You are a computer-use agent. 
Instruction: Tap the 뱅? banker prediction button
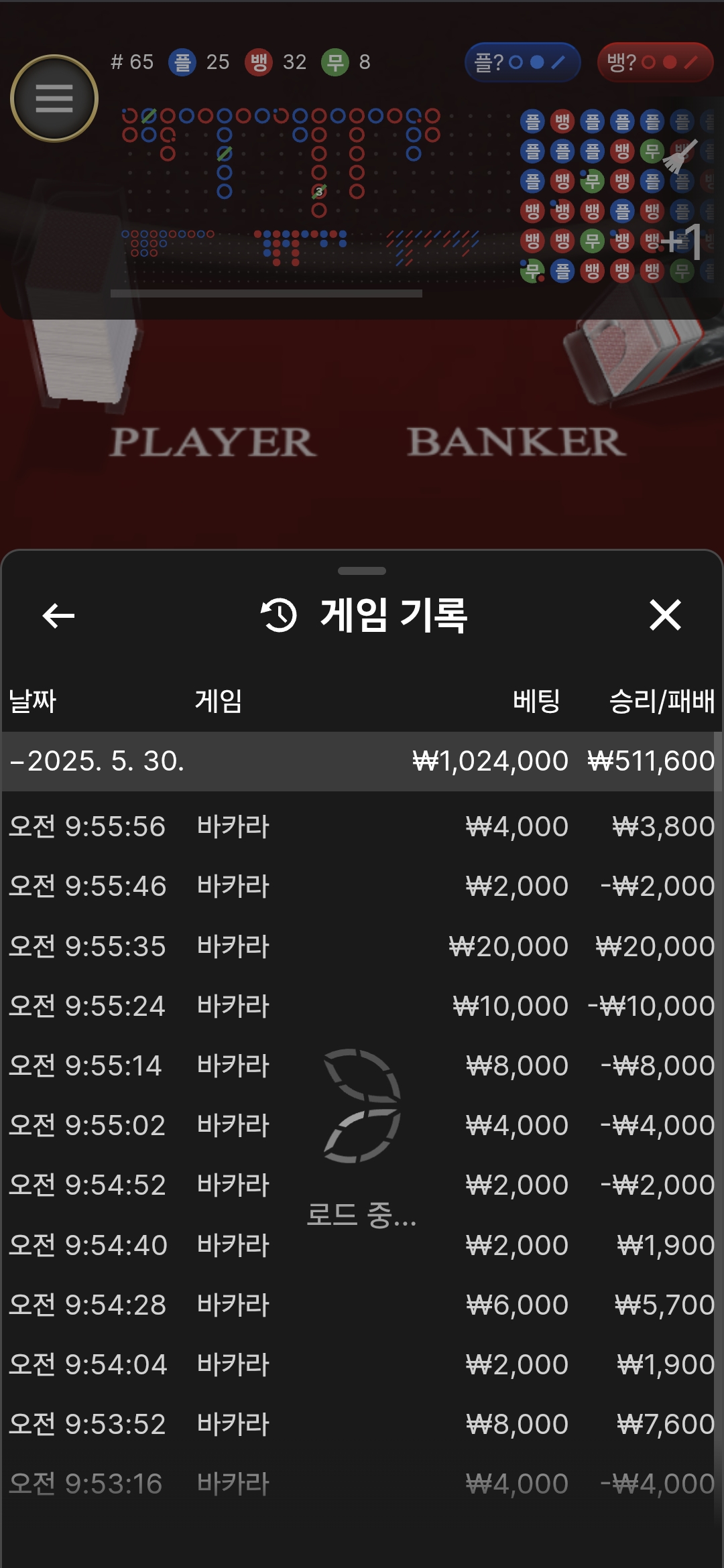[x=654, y=62]
